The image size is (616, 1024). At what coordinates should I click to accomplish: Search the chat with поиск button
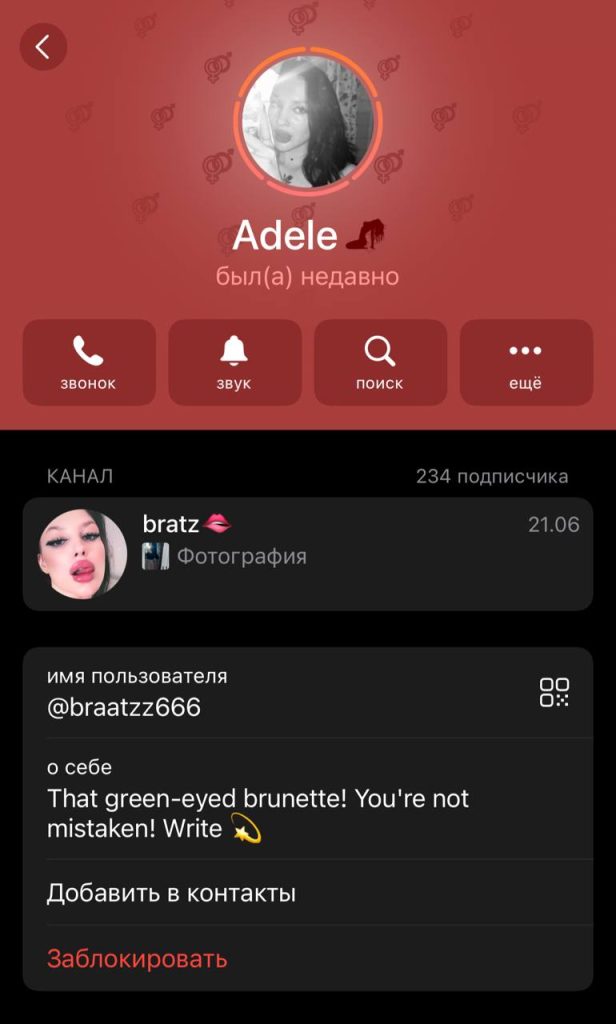tap(380, 362)
